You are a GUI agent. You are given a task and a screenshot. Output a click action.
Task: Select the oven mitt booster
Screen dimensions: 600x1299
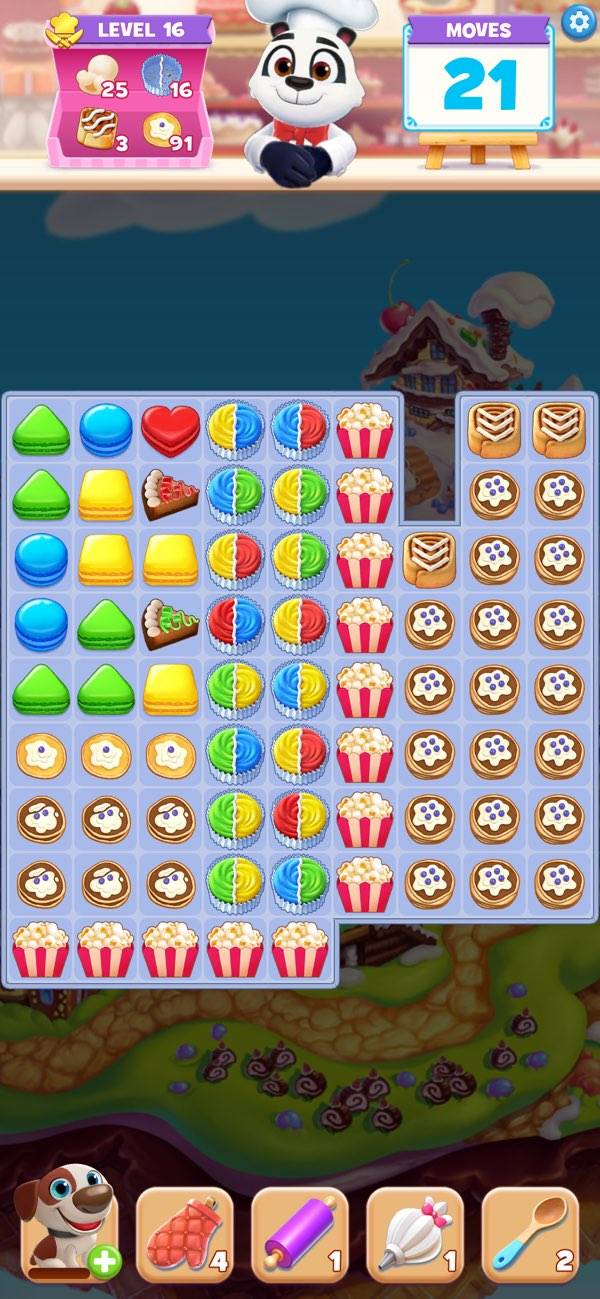pos(183,1235)
